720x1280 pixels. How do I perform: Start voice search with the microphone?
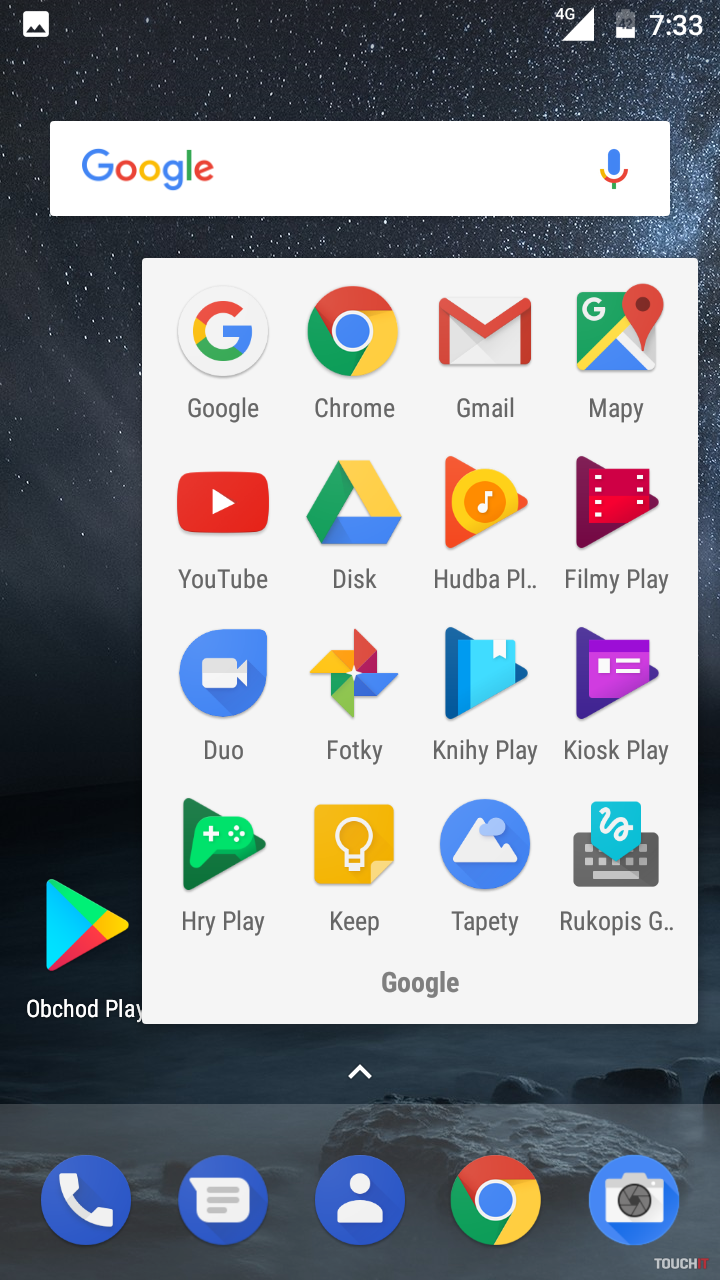613,169
